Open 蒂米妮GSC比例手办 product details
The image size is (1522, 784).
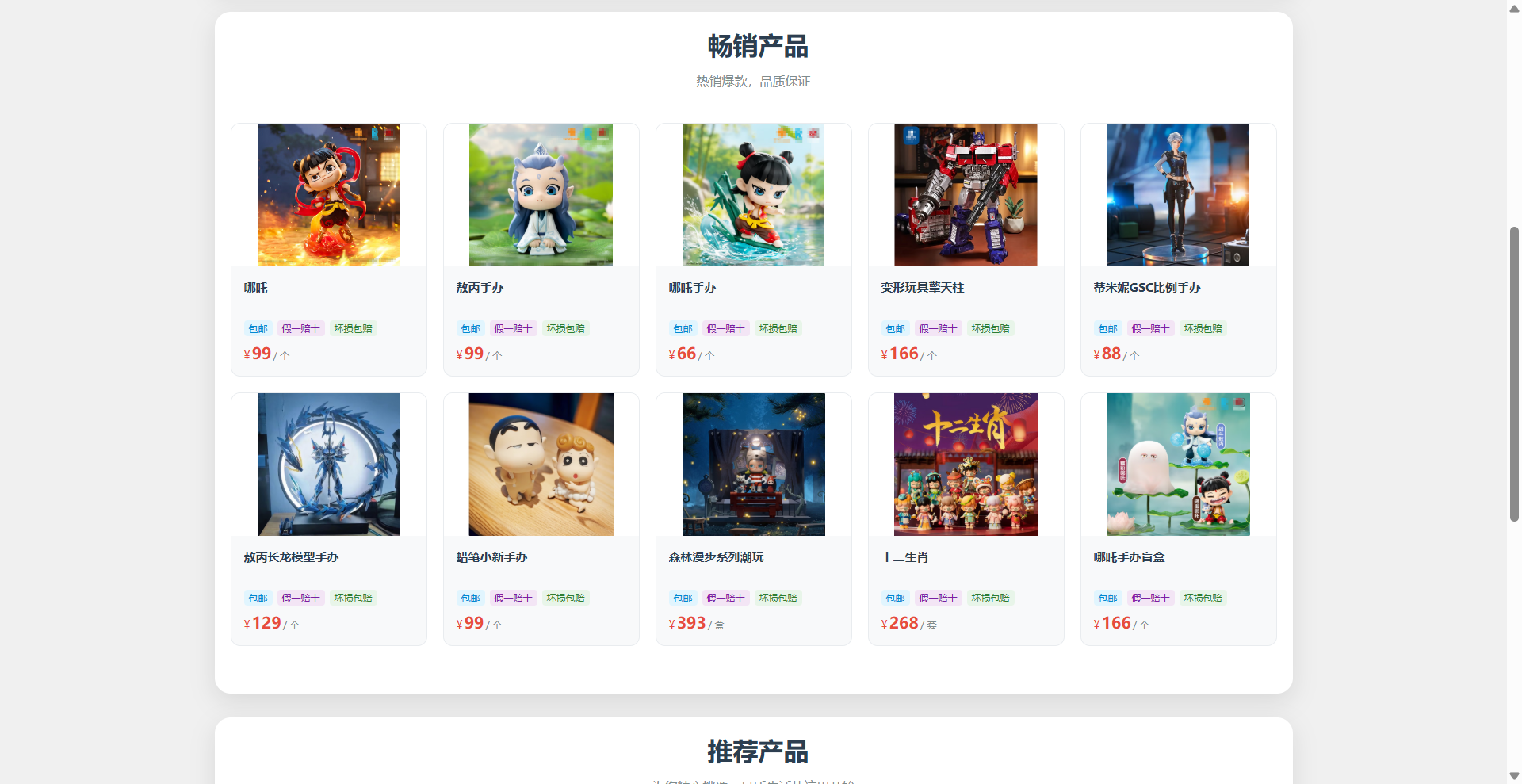(1178, 249)
